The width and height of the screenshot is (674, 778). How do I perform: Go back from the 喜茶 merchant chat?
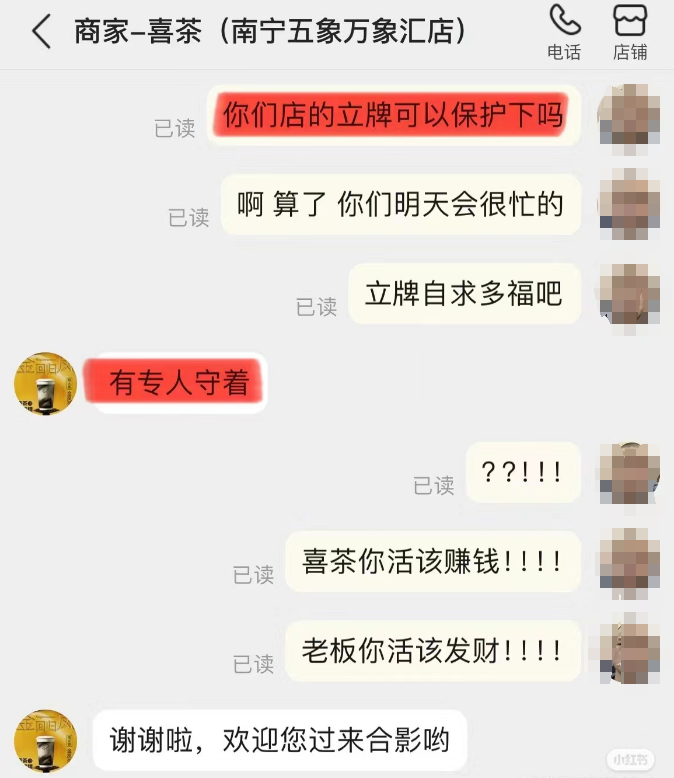coord(40,31)
